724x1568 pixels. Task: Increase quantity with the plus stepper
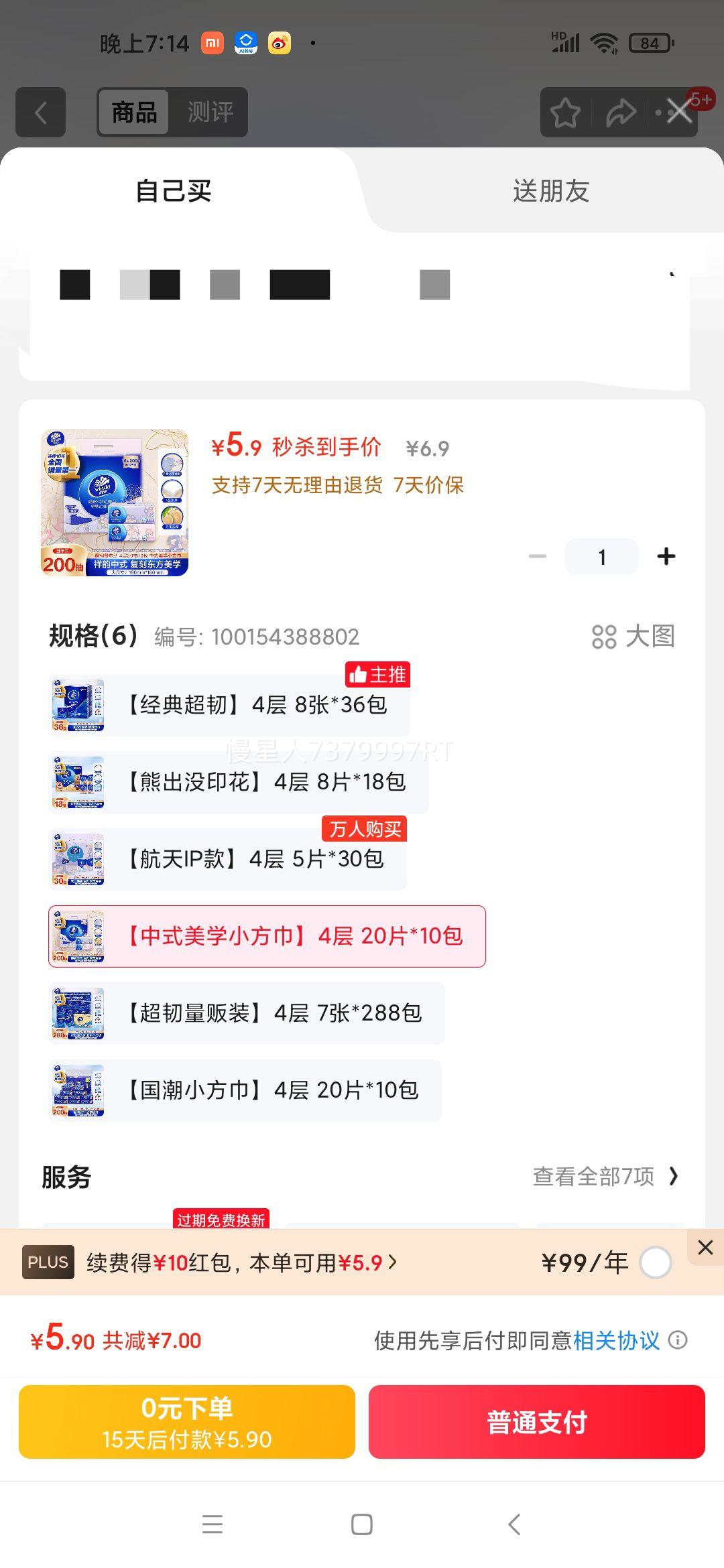click(666, 556)
